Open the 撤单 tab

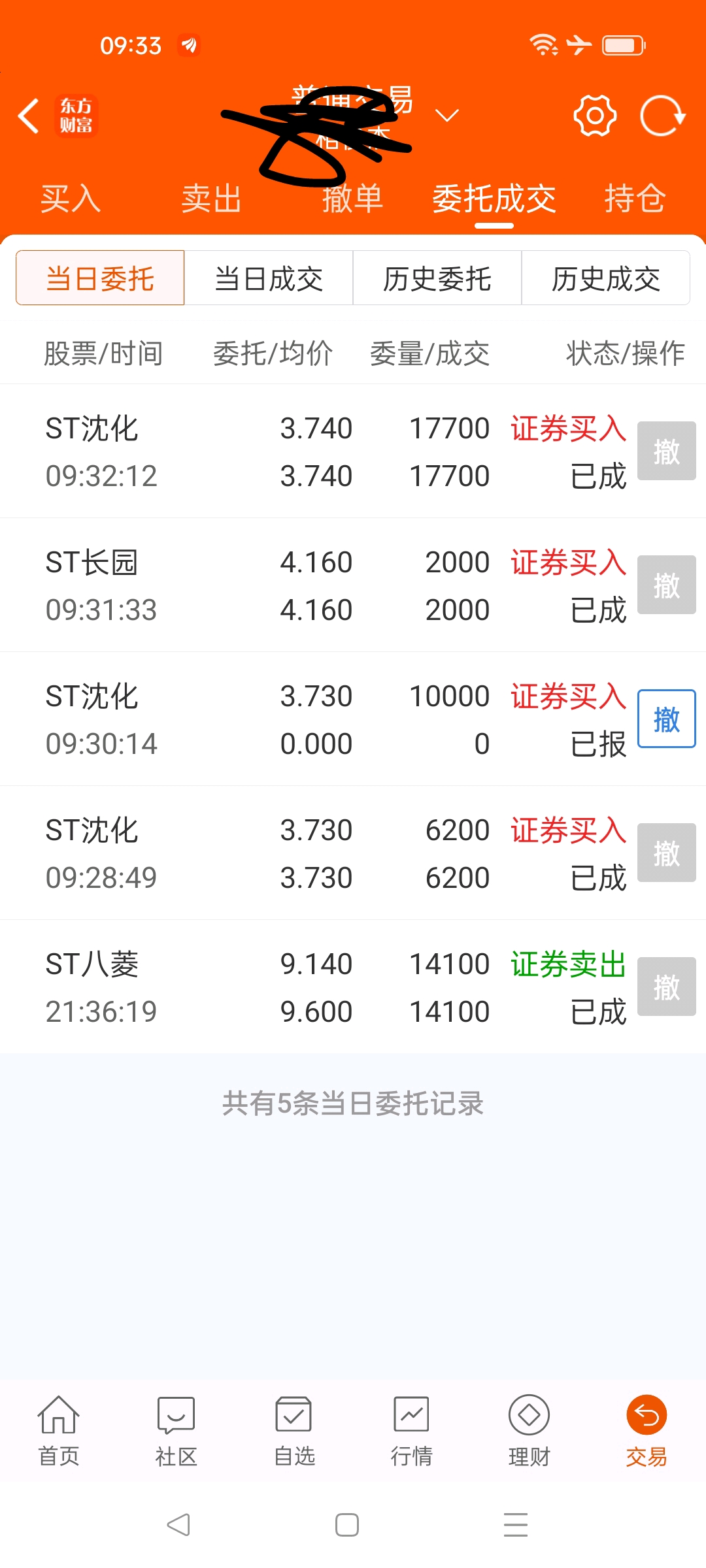click(353, 199)
